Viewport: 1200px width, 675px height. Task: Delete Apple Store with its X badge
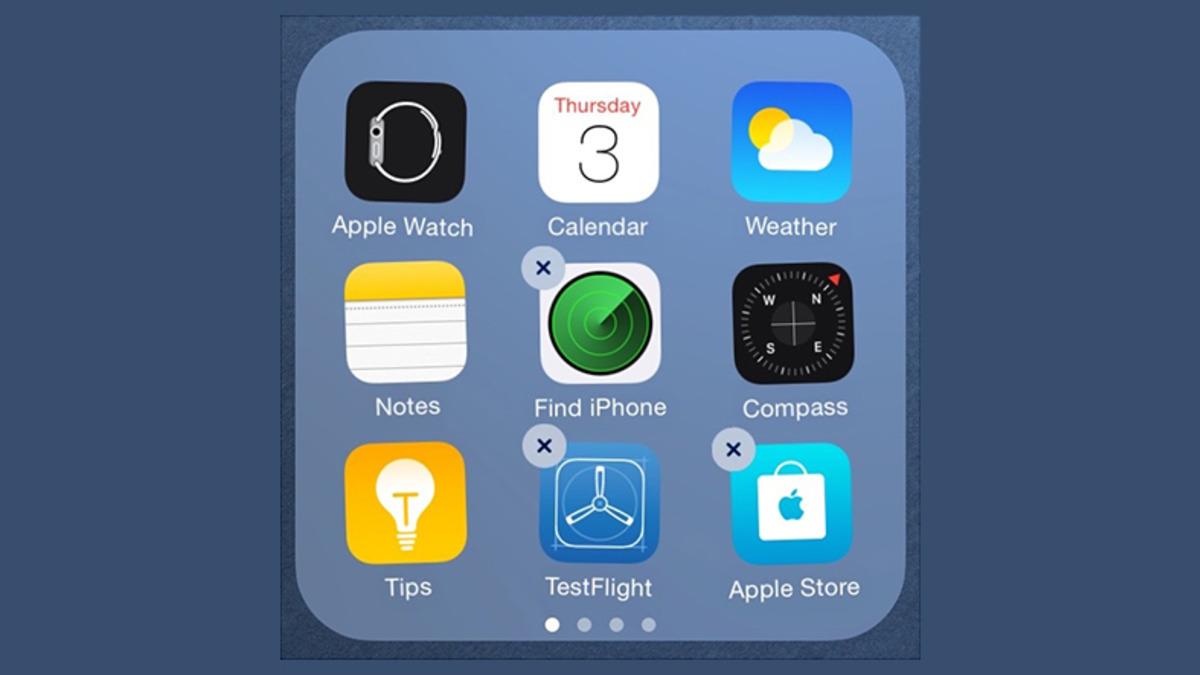pos(733,450)
